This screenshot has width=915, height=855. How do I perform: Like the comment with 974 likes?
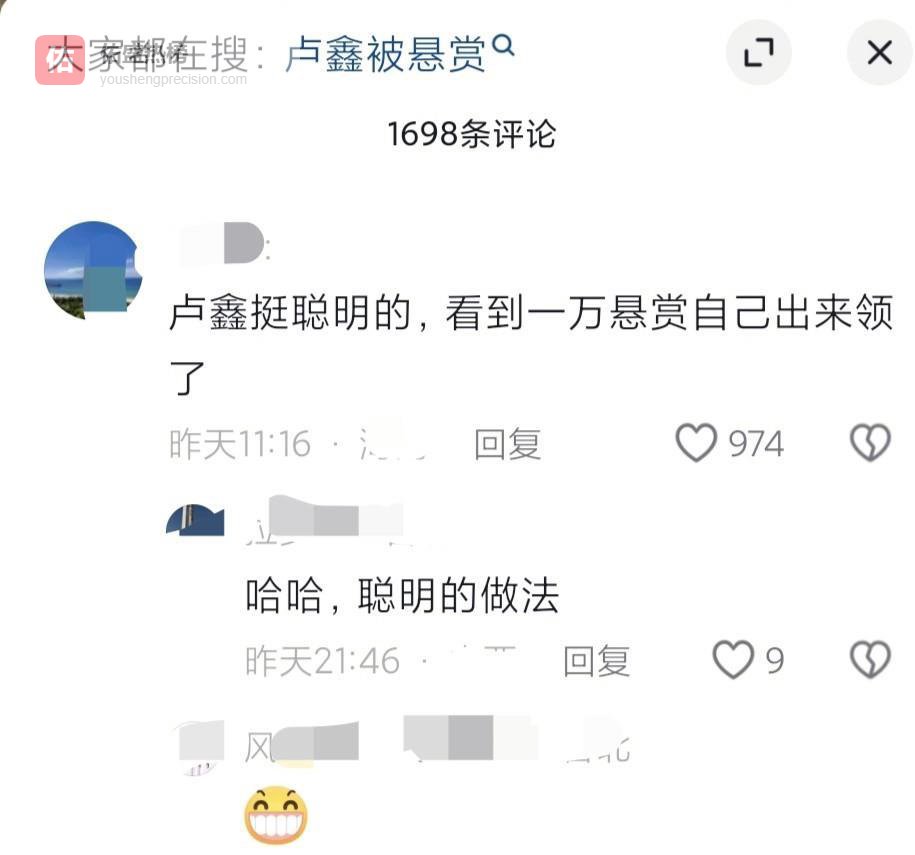pyautogui.click(x=697, y=443)
